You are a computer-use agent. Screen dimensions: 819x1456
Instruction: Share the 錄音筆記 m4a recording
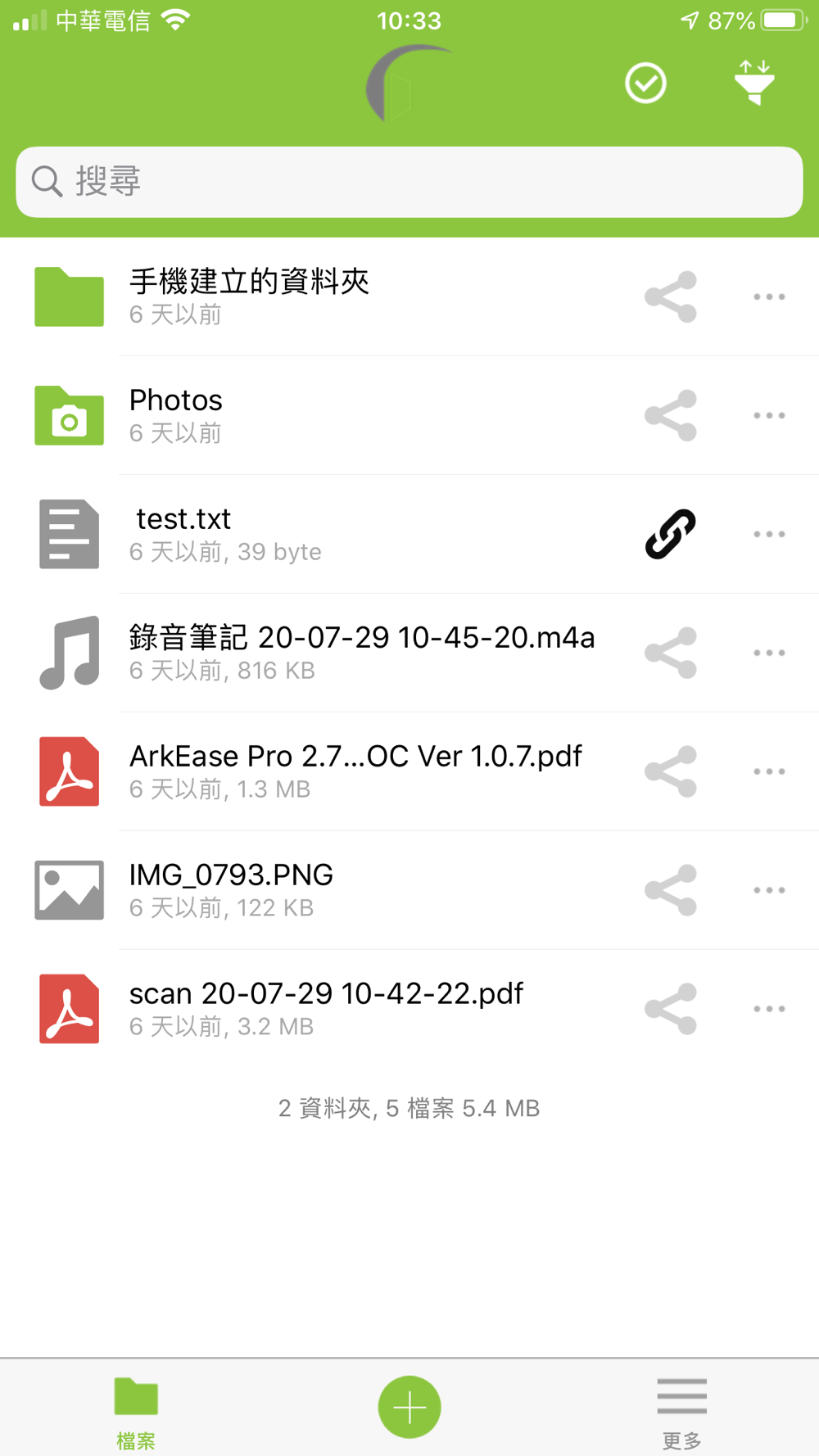(x=670, y=653)
